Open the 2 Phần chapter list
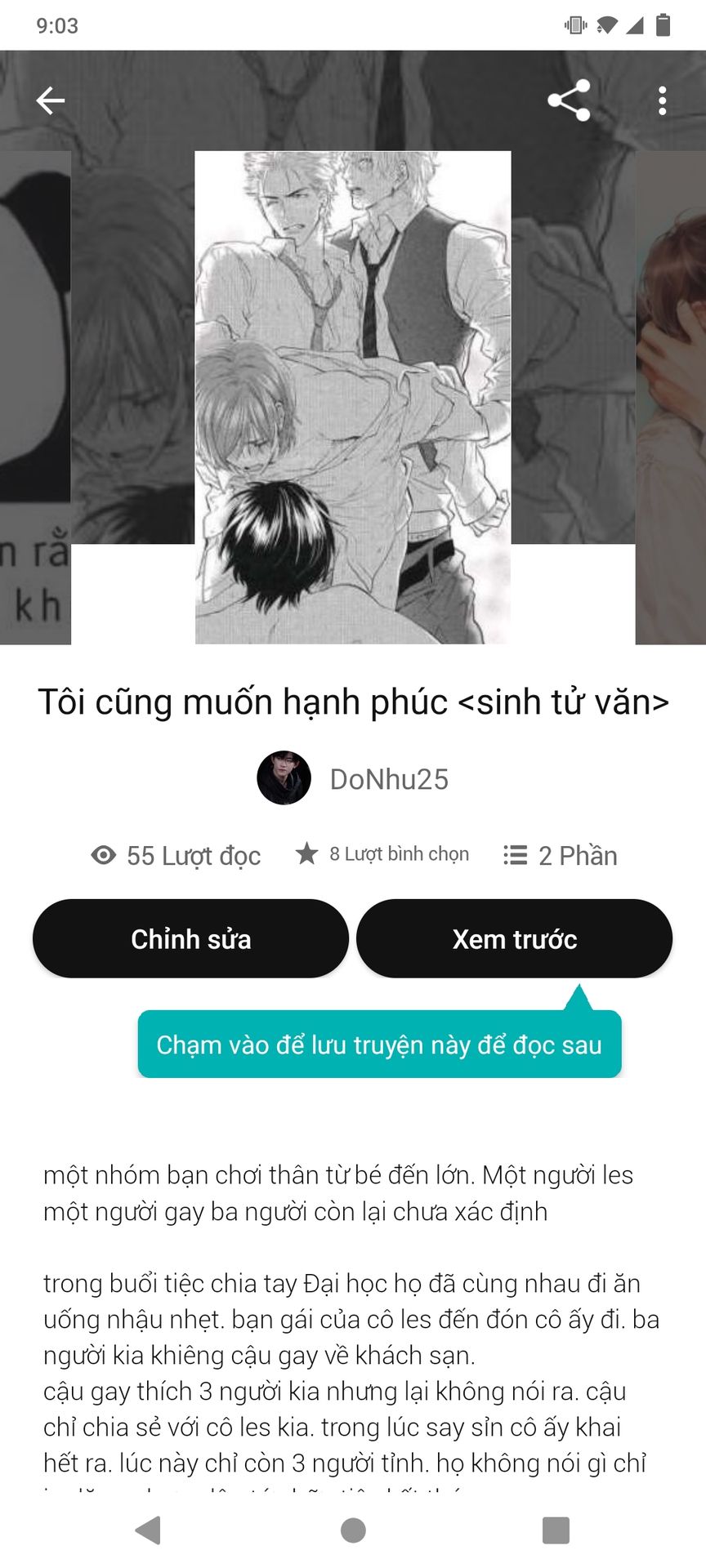Viewport: 706px width, 1568px height. click(x=561, y=855)
